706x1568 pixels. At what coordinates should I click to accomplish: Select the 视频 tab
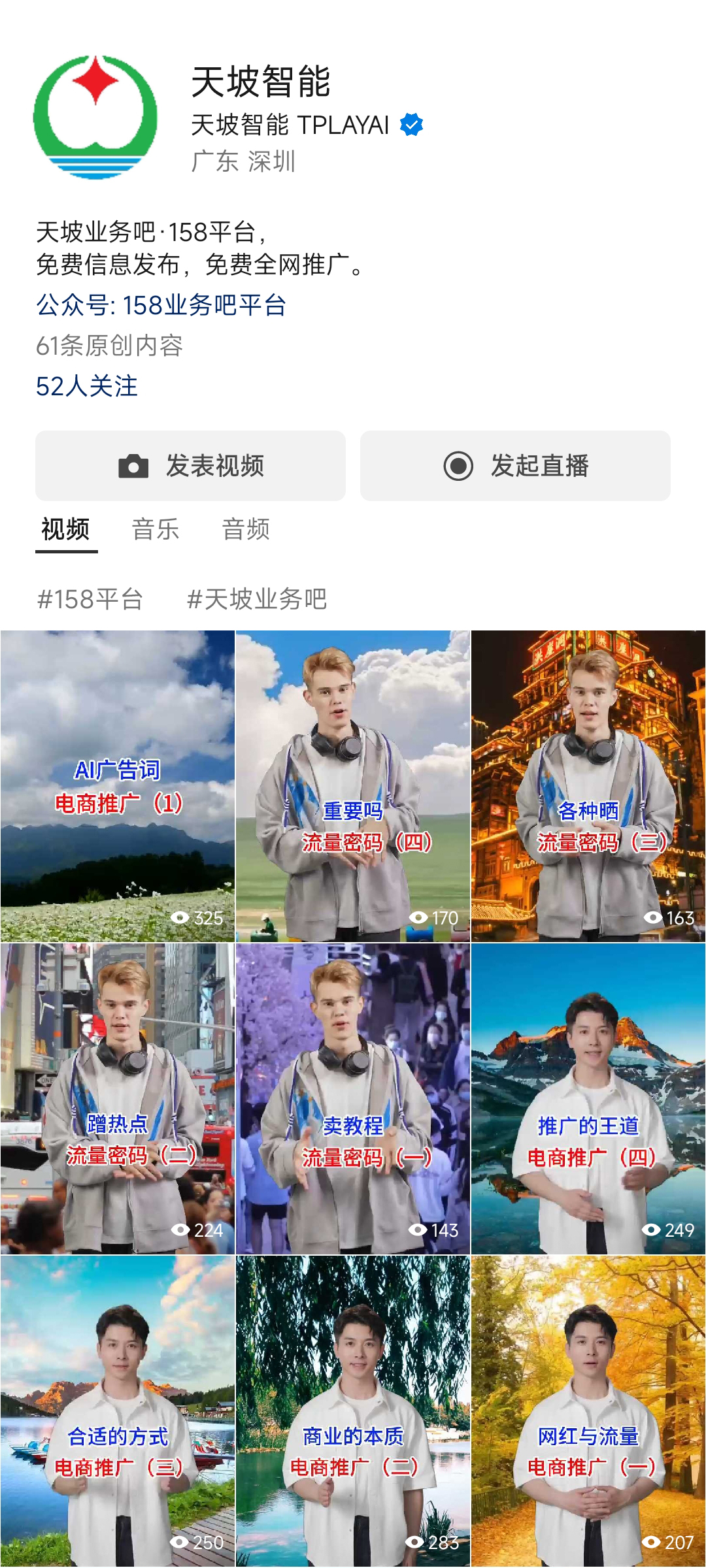[66, 529]
